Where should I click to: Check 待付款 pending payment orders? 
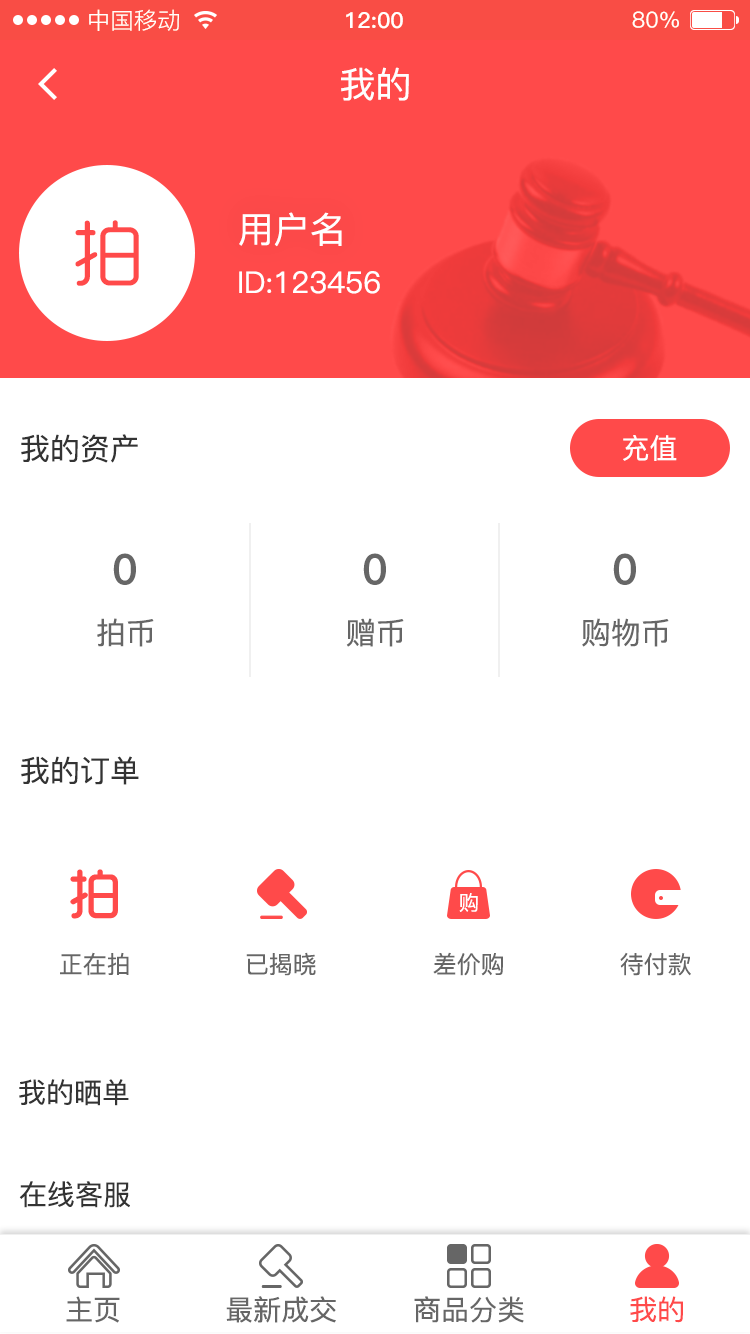pyautogui.click(x=655, y=921)
